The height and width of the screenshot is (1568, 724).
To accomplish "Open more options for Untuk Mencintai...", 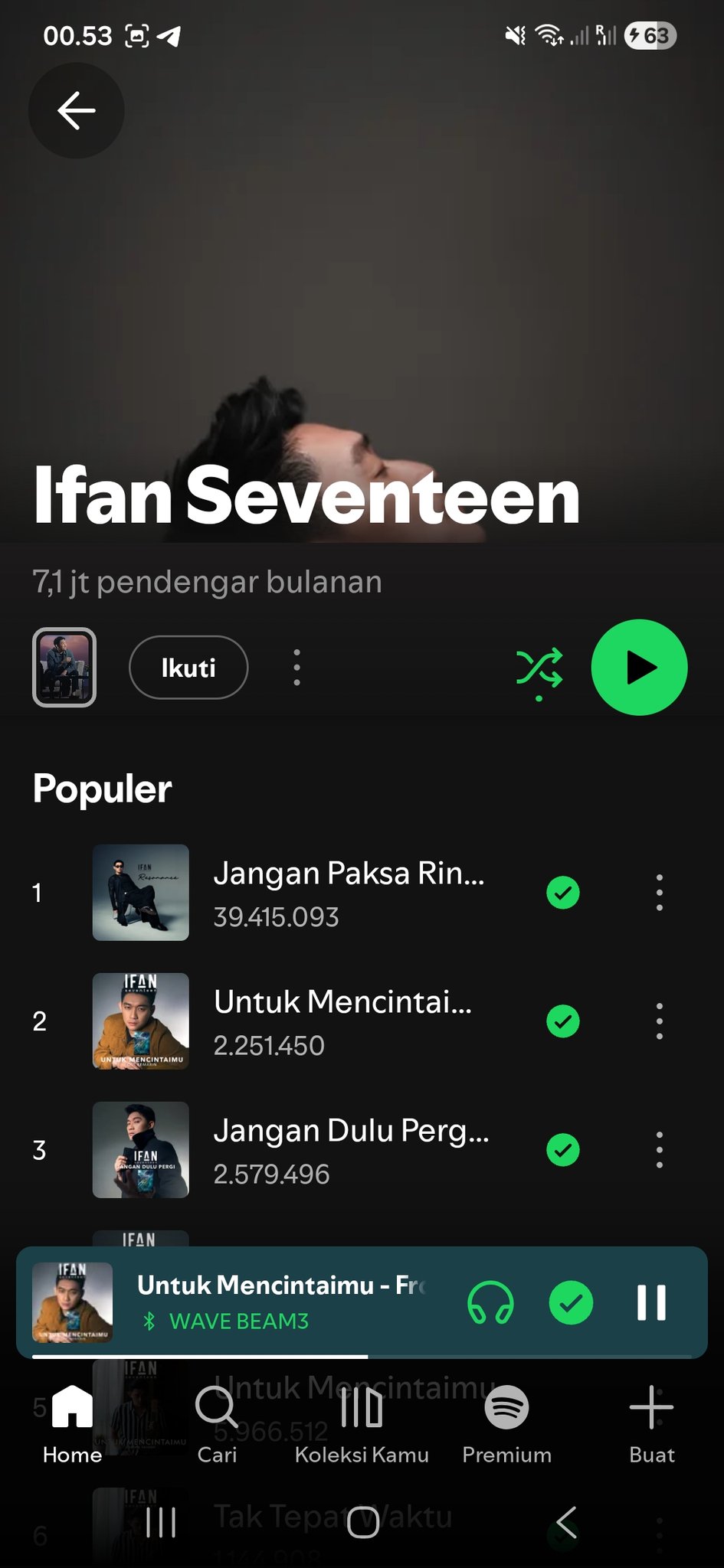I will point(659,1021).
